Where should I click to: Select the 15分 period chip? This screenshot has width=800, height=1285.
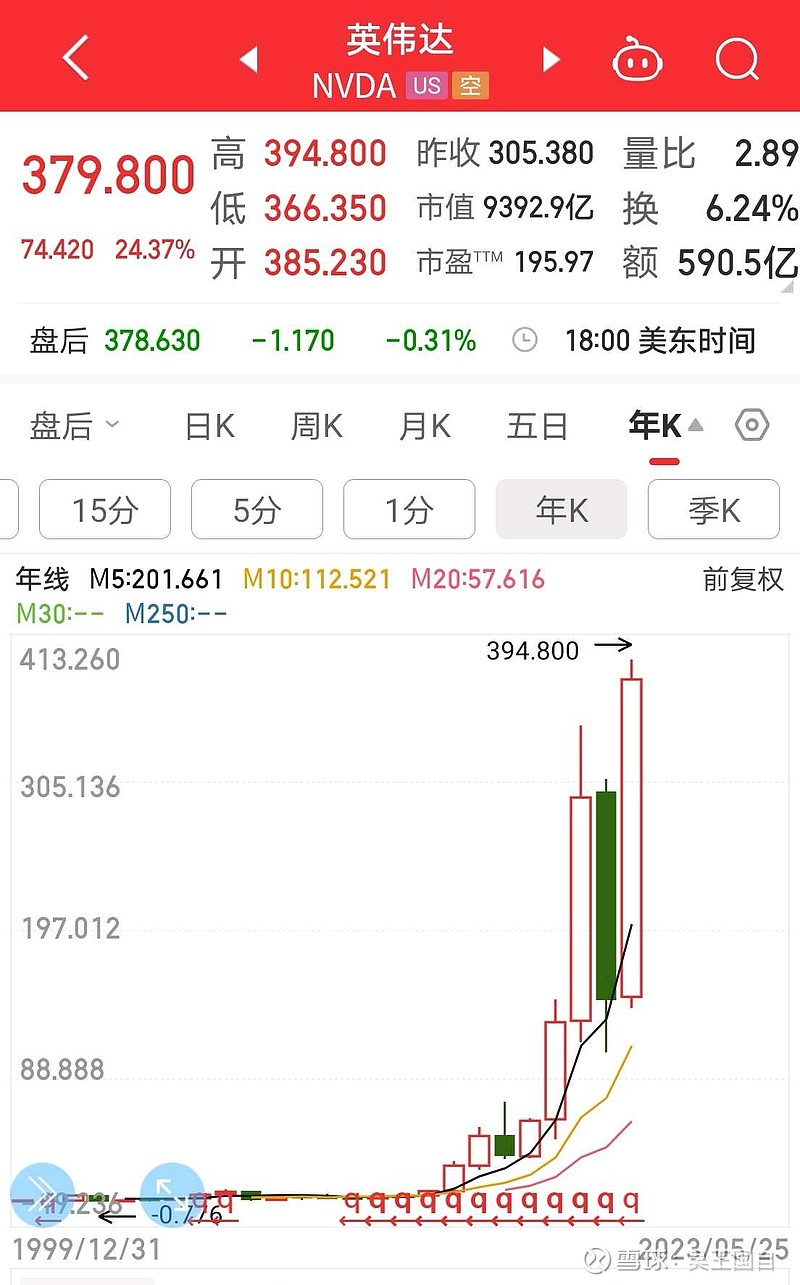click(x=105, y=510)
